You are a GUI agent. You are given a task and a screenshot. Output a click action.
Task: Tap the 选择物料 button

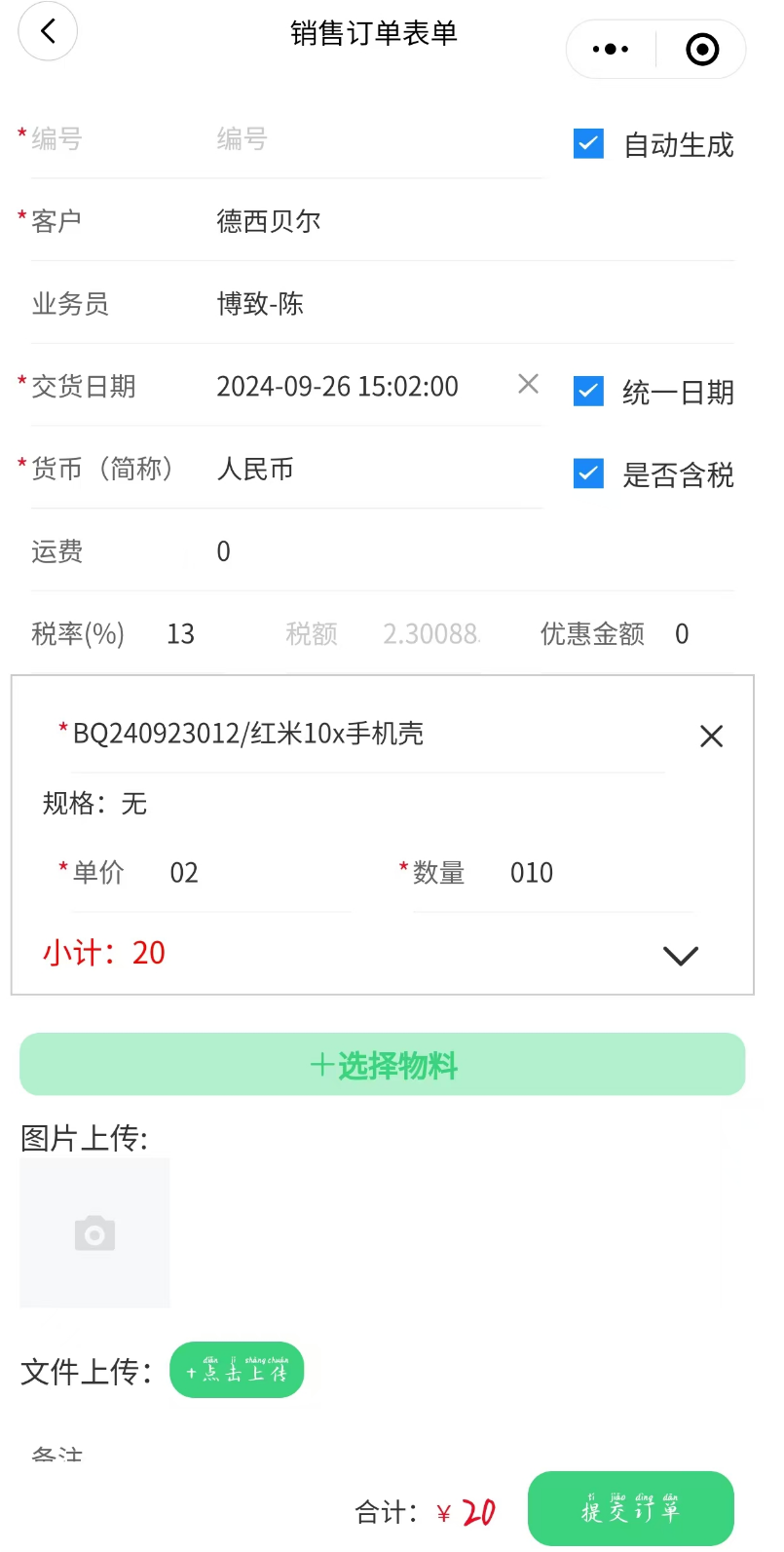point(383,1065)
